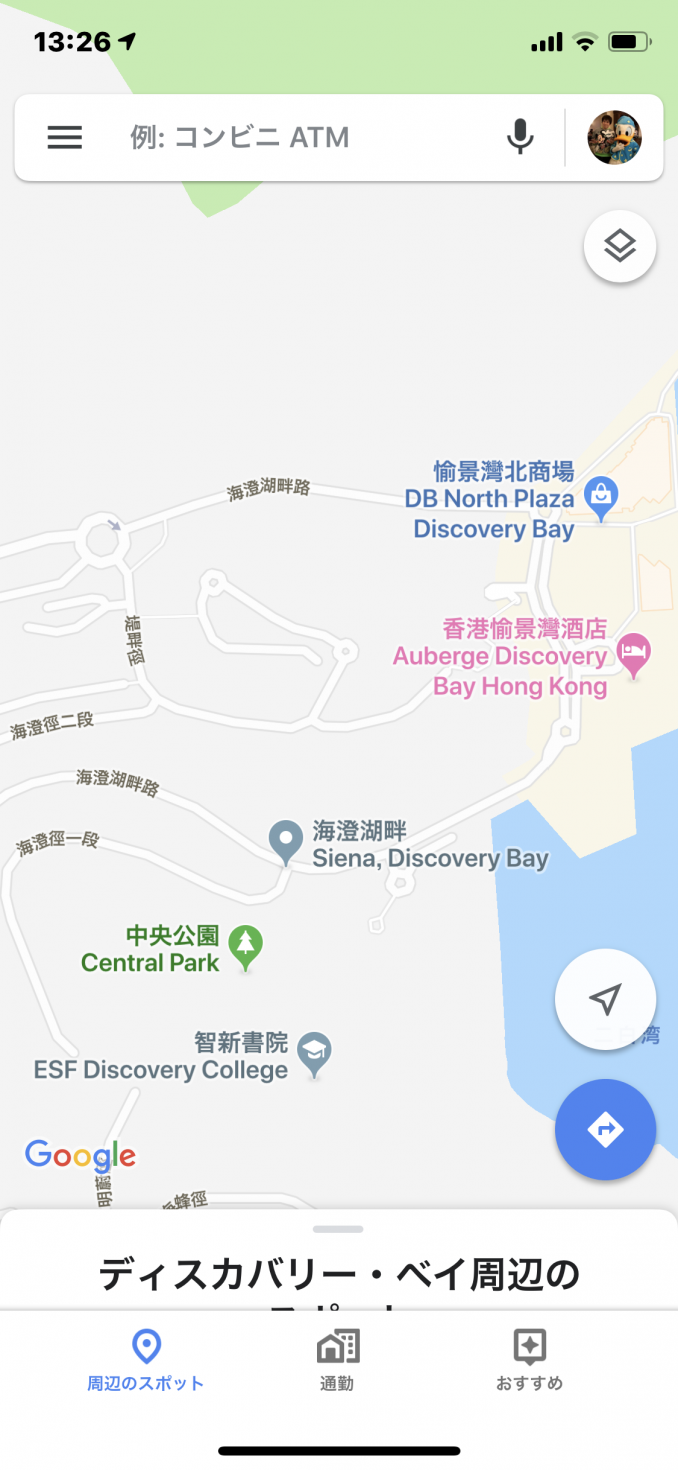Open the account profile picture

(x=614, y=138)
